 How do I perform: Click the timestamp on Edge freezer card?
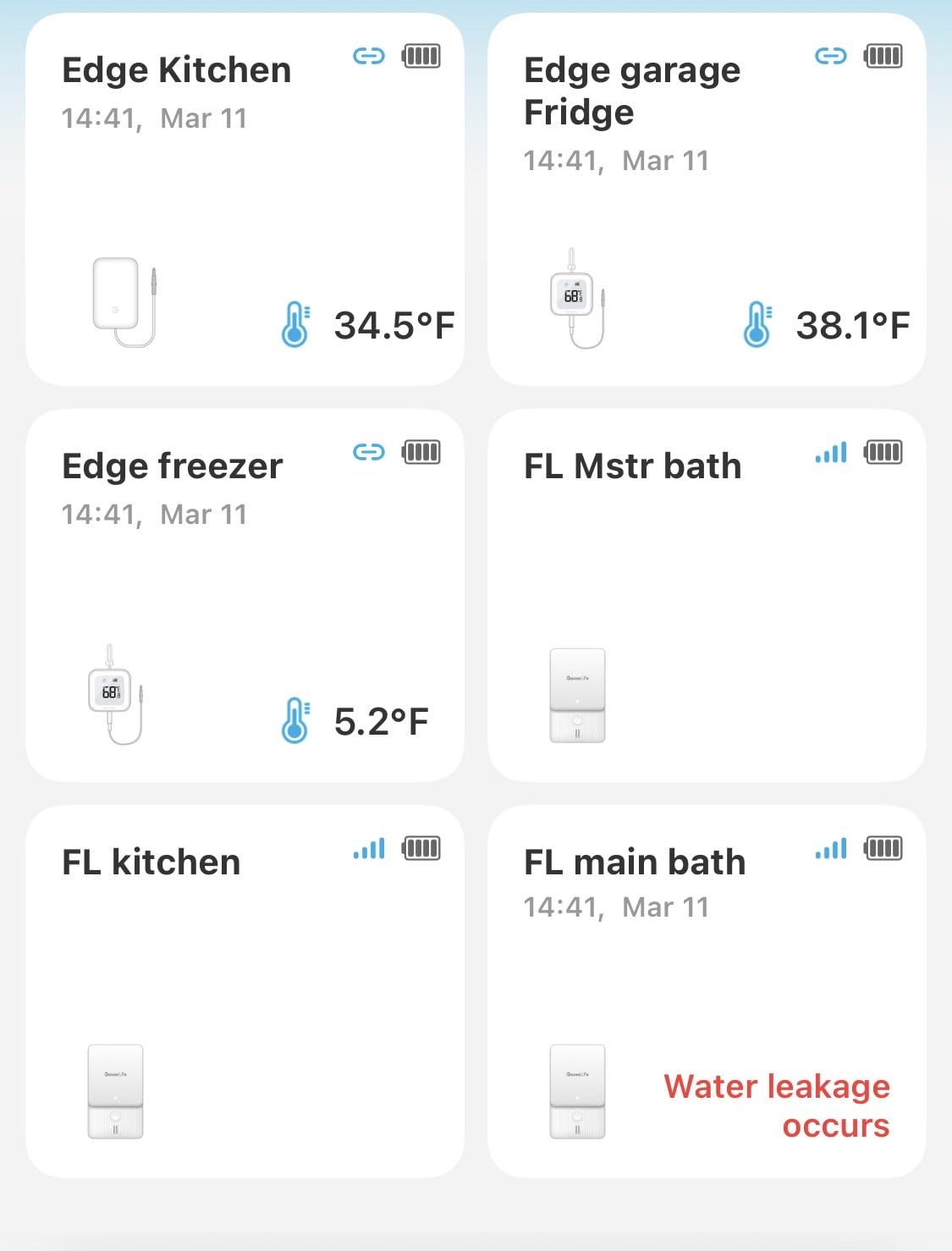[x=153, y=514]
